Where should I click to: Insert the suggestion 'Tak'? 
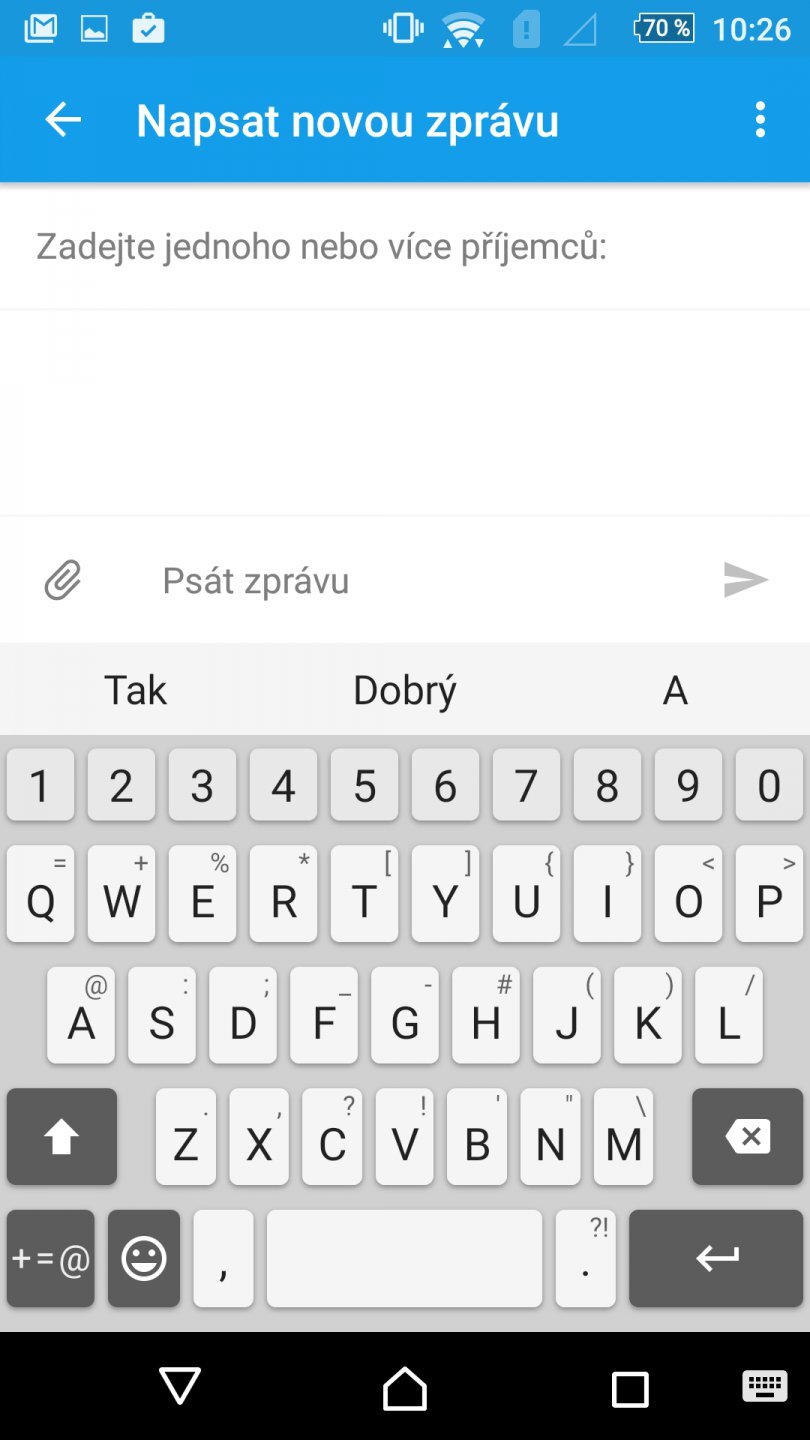pos(135,689)
